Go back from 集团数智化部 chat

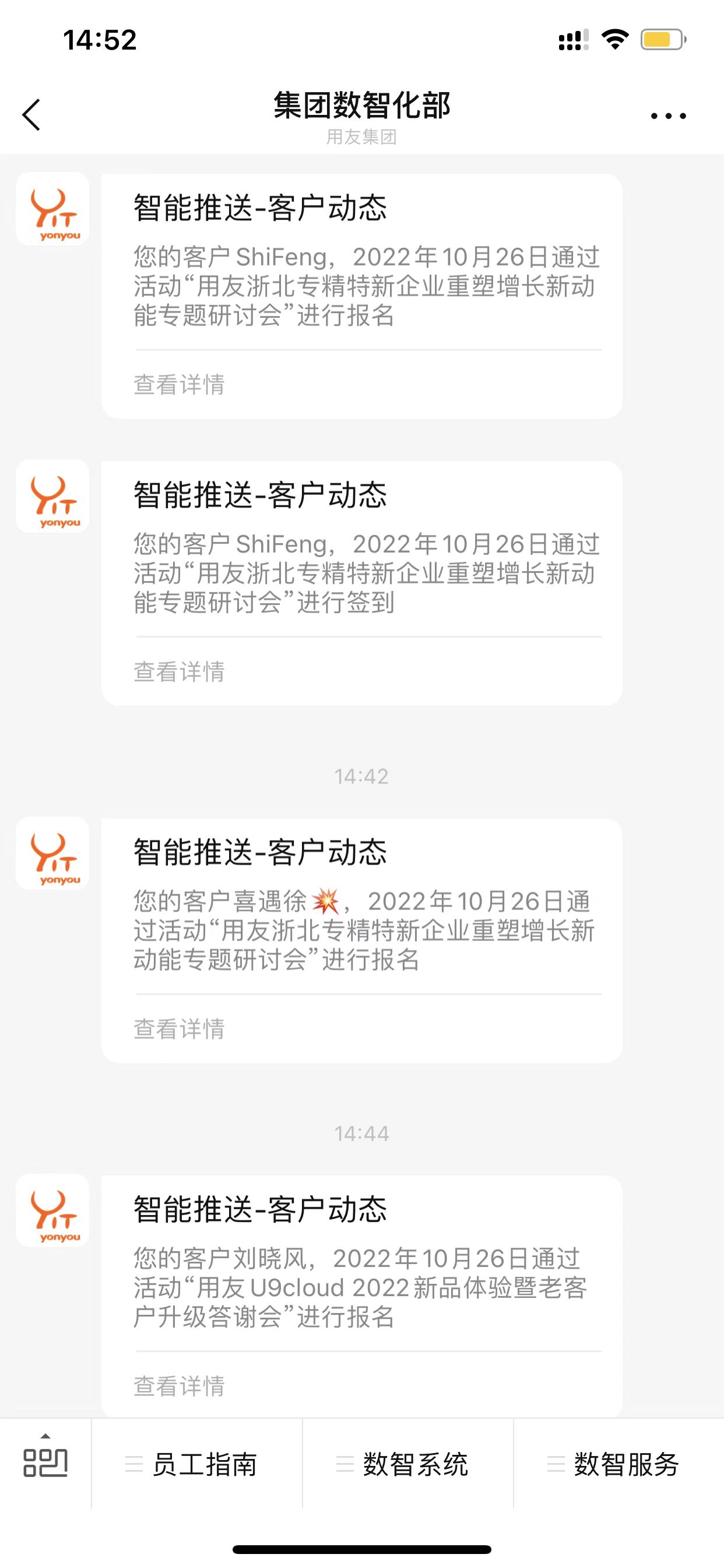click(31, 115)
